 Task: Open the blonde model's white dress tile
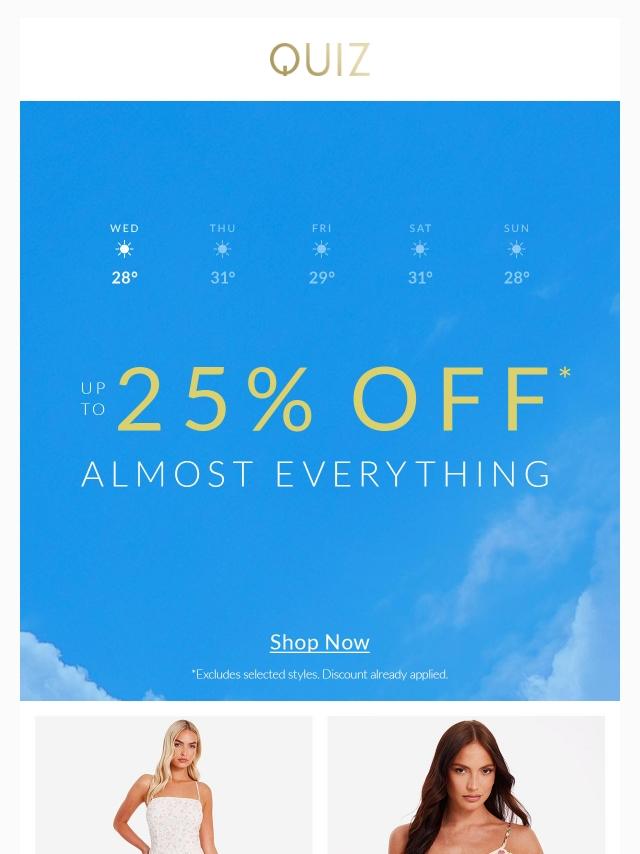point(174,785)
